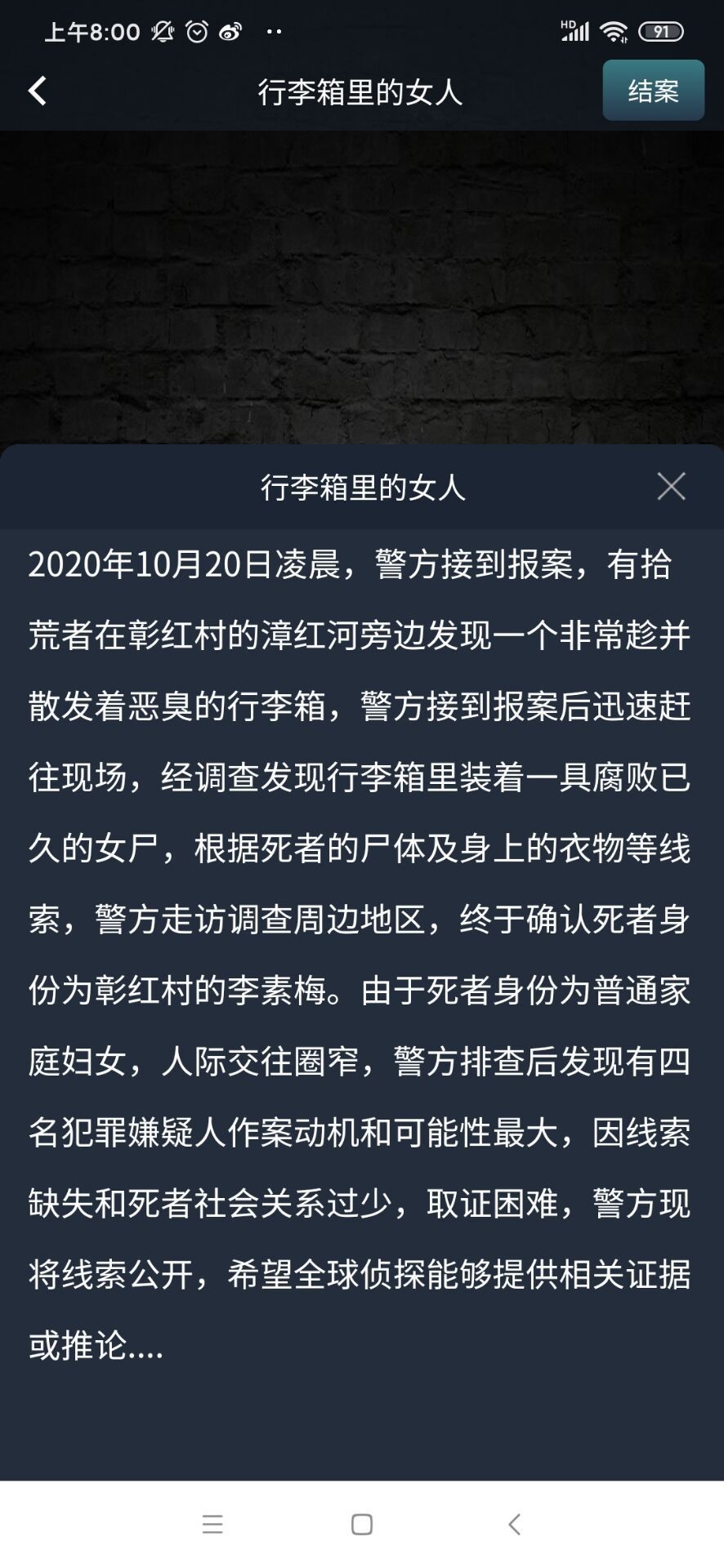Tap the clock showing 上午8:00
The height and width of the screenshot is (1568, 724).
pos(92,31)
